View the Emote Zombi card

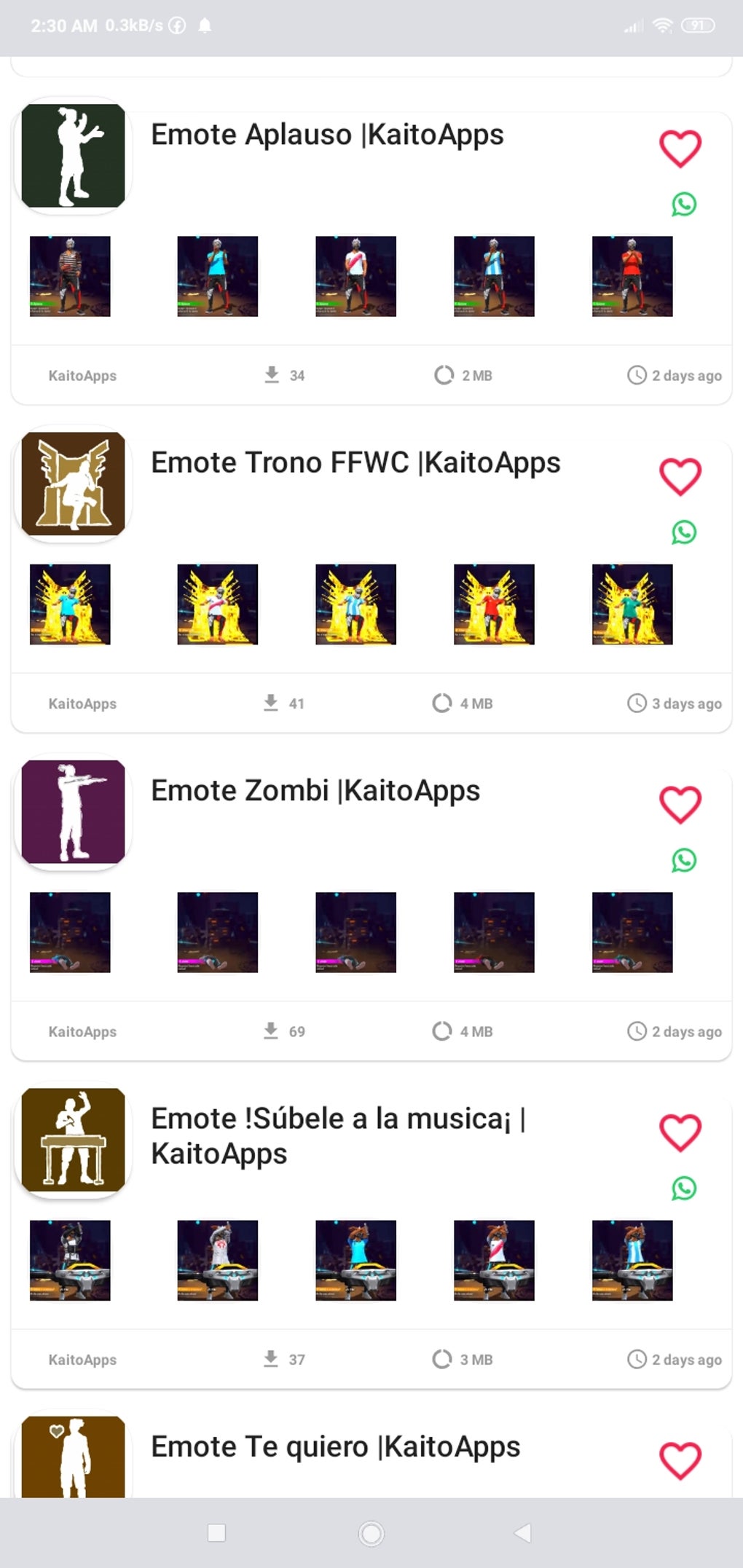[x=315, y=792]
